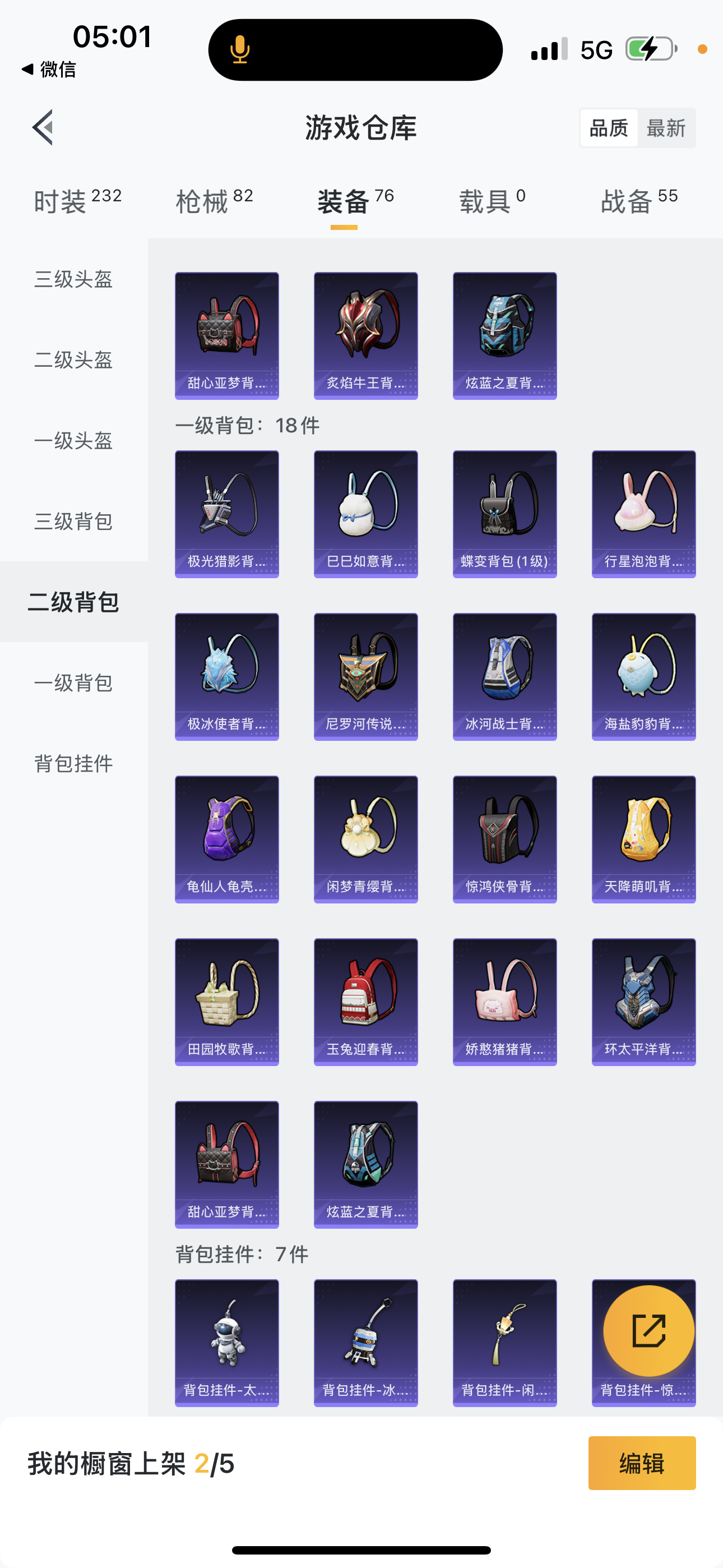Open the 尼罗河传说 backpack item
The width and height of the screenshot is (723, 1568).
366,677
